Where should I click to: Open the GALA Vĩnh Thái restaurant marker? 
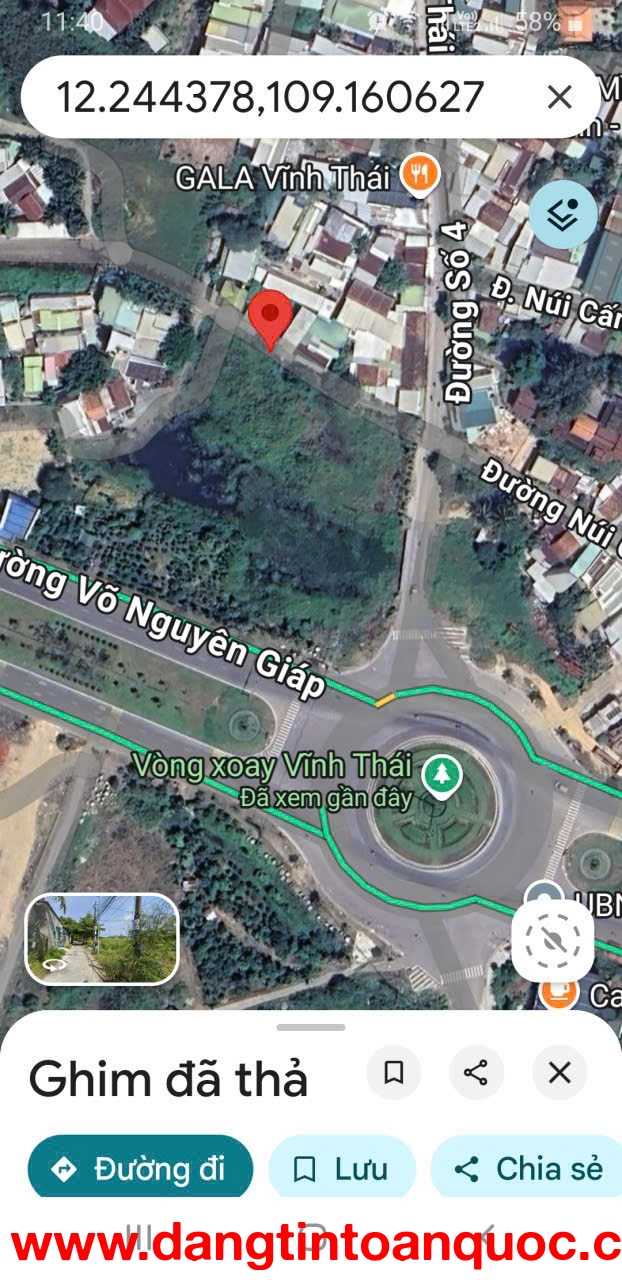[x=420, y=177]
